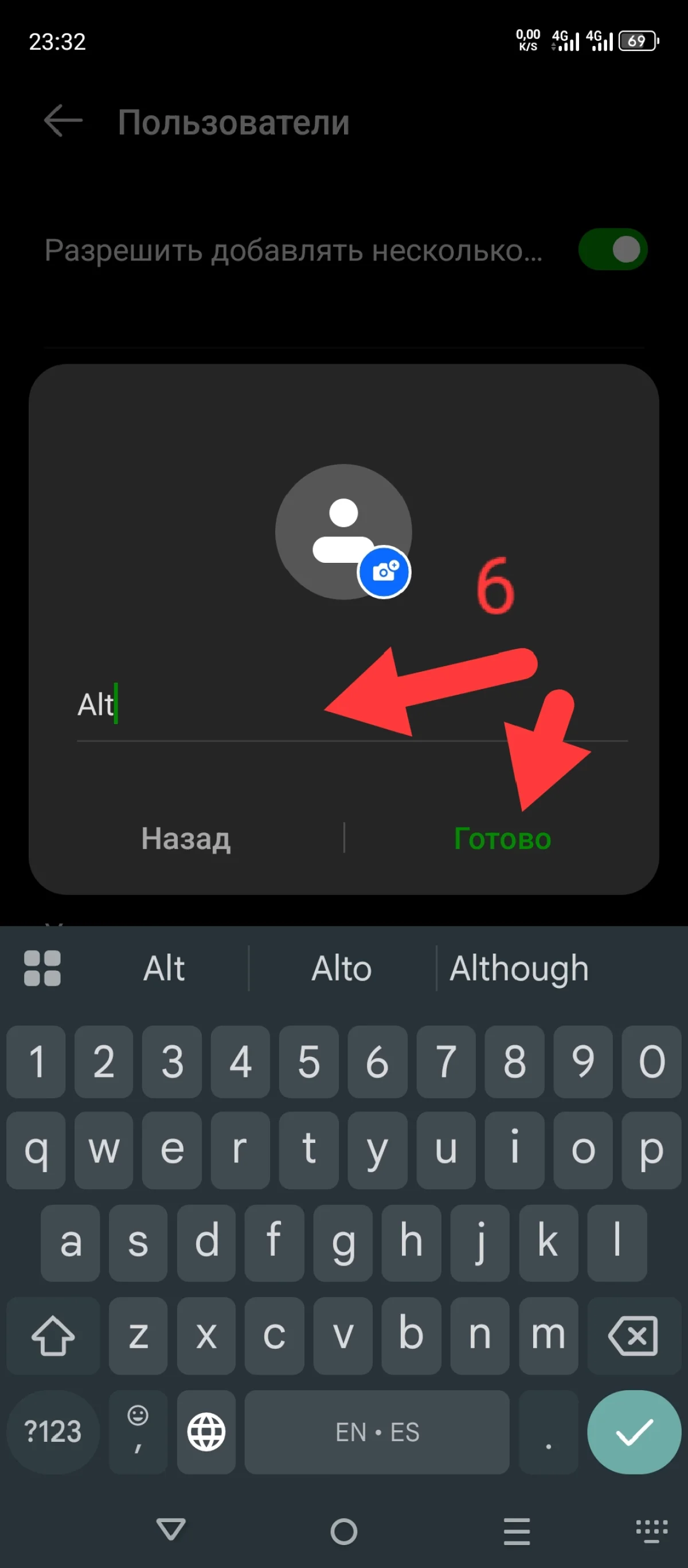Go back from Пользователи screen

pos(63,120)
